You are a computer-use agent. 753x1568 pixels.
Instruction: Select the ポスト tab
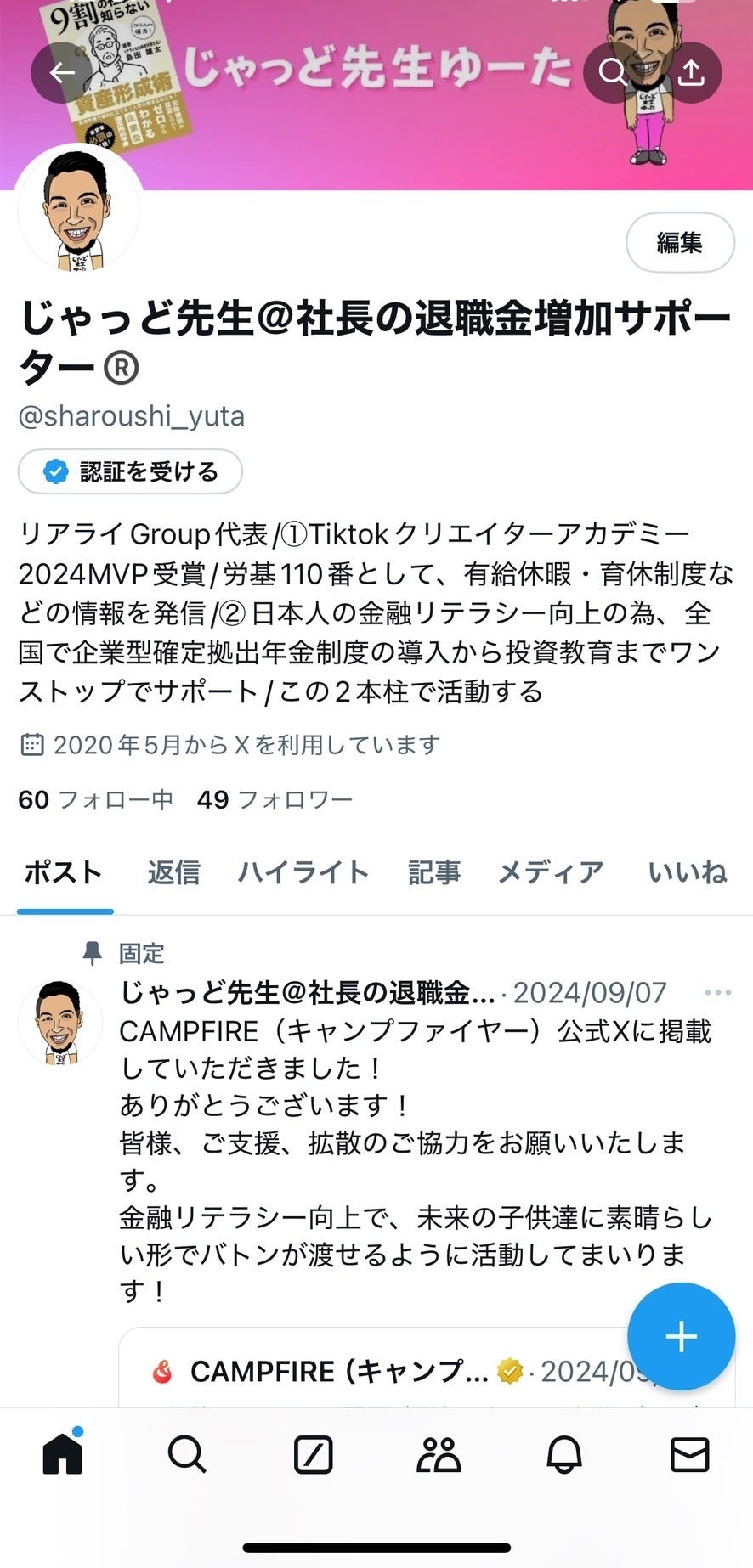(64, 872)
